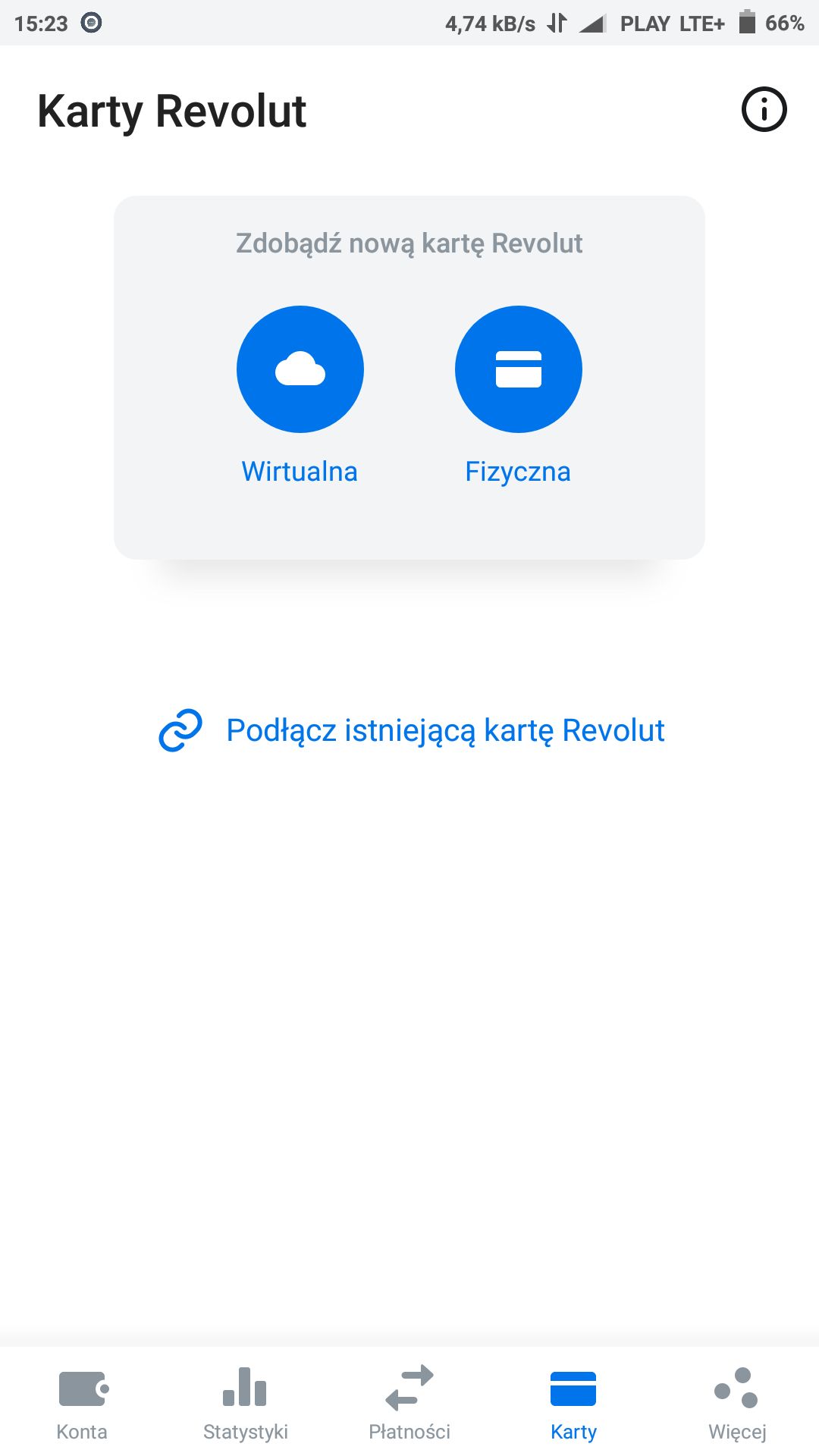Viewport: 819px width, 1456px height.
Task: Select the Karty tab
Action: point(573,1403)
